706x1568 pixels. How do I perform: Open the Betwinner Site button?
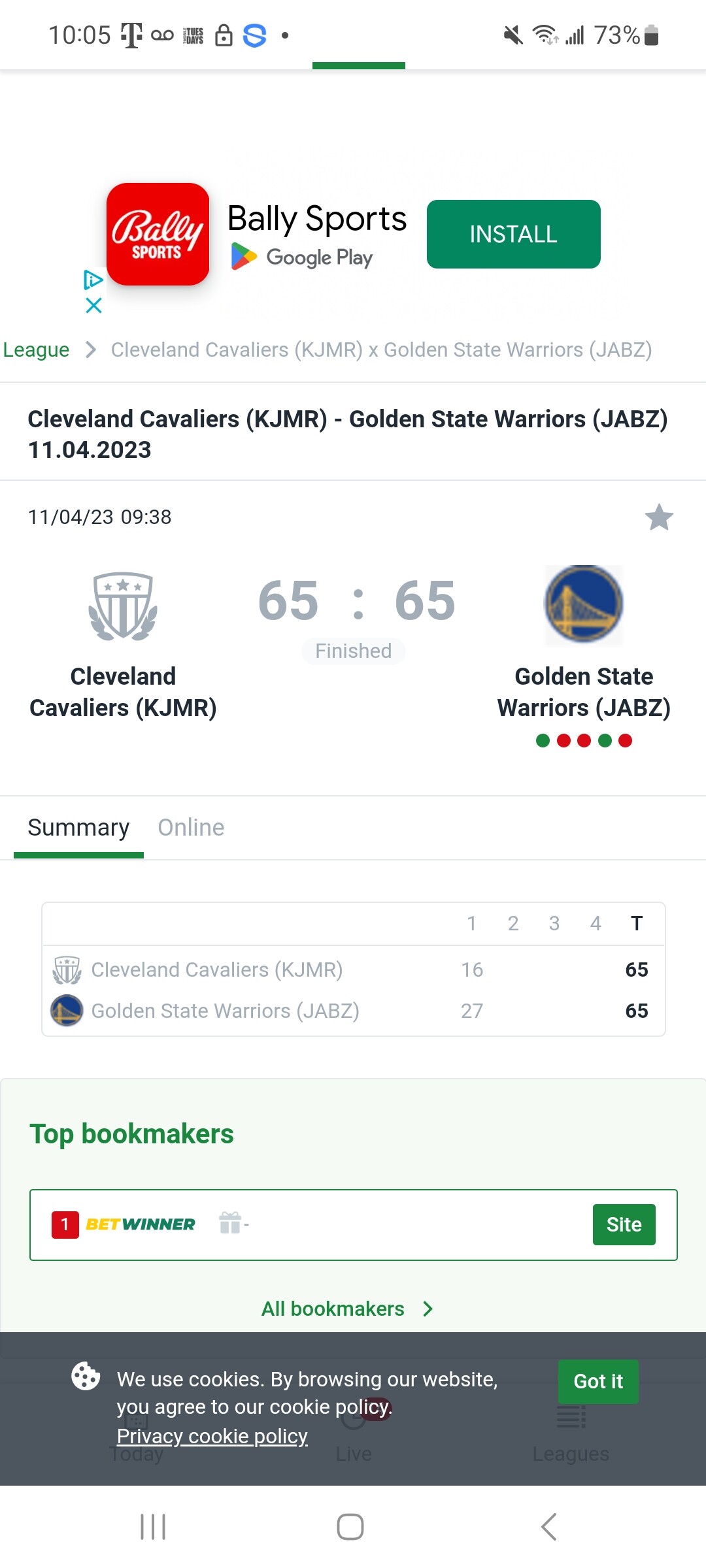[x=624, y=1224]
